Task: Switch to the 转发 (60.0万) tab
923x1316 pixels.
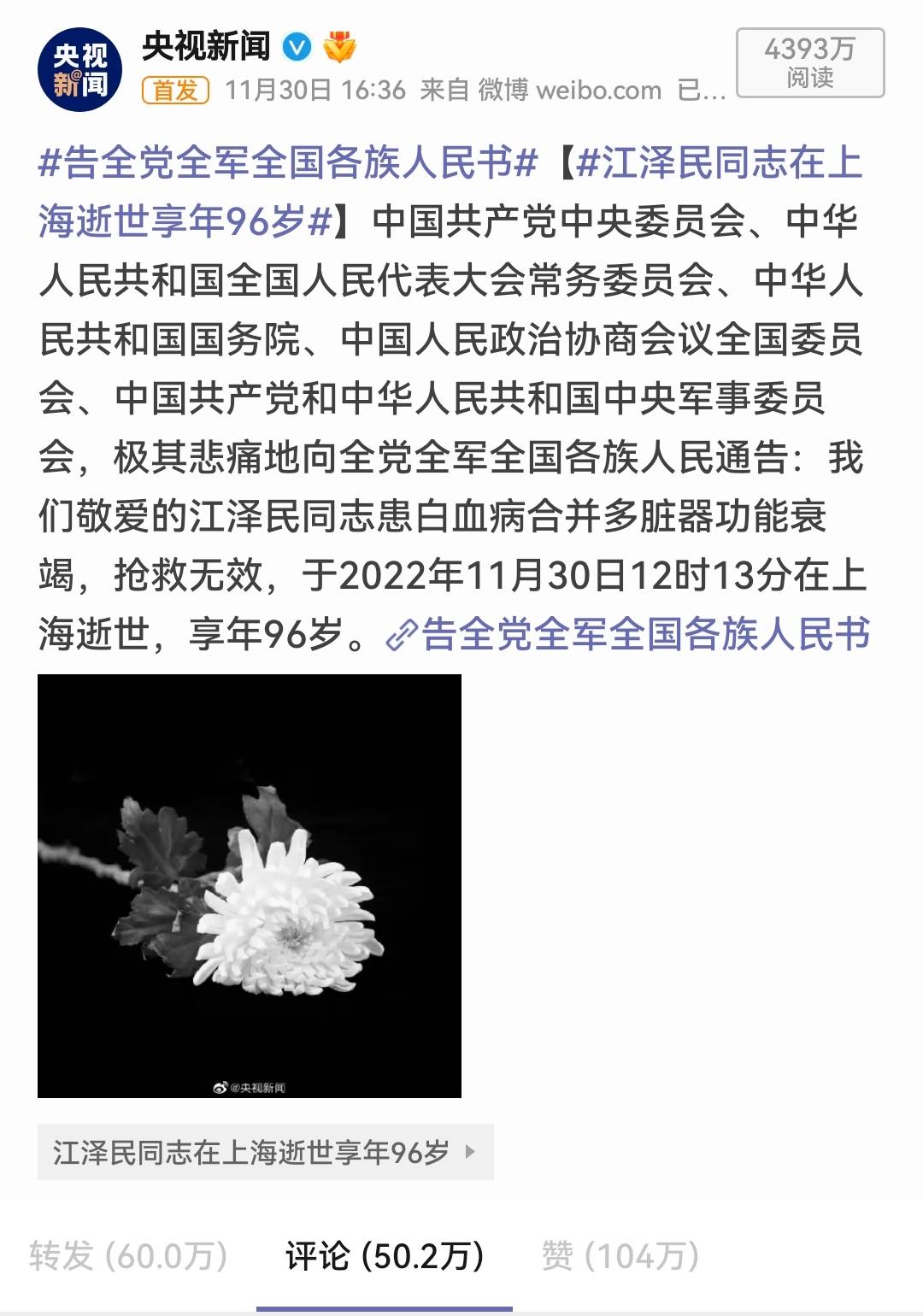Action: (128, 1256)
